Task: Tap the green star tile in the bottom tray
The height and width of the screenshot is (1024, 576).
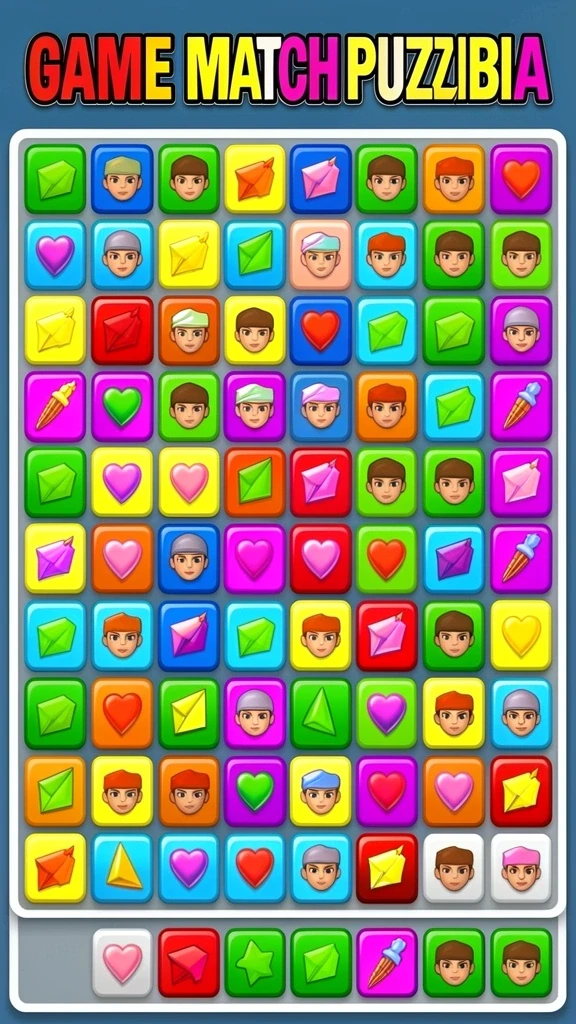Action: 255,962
